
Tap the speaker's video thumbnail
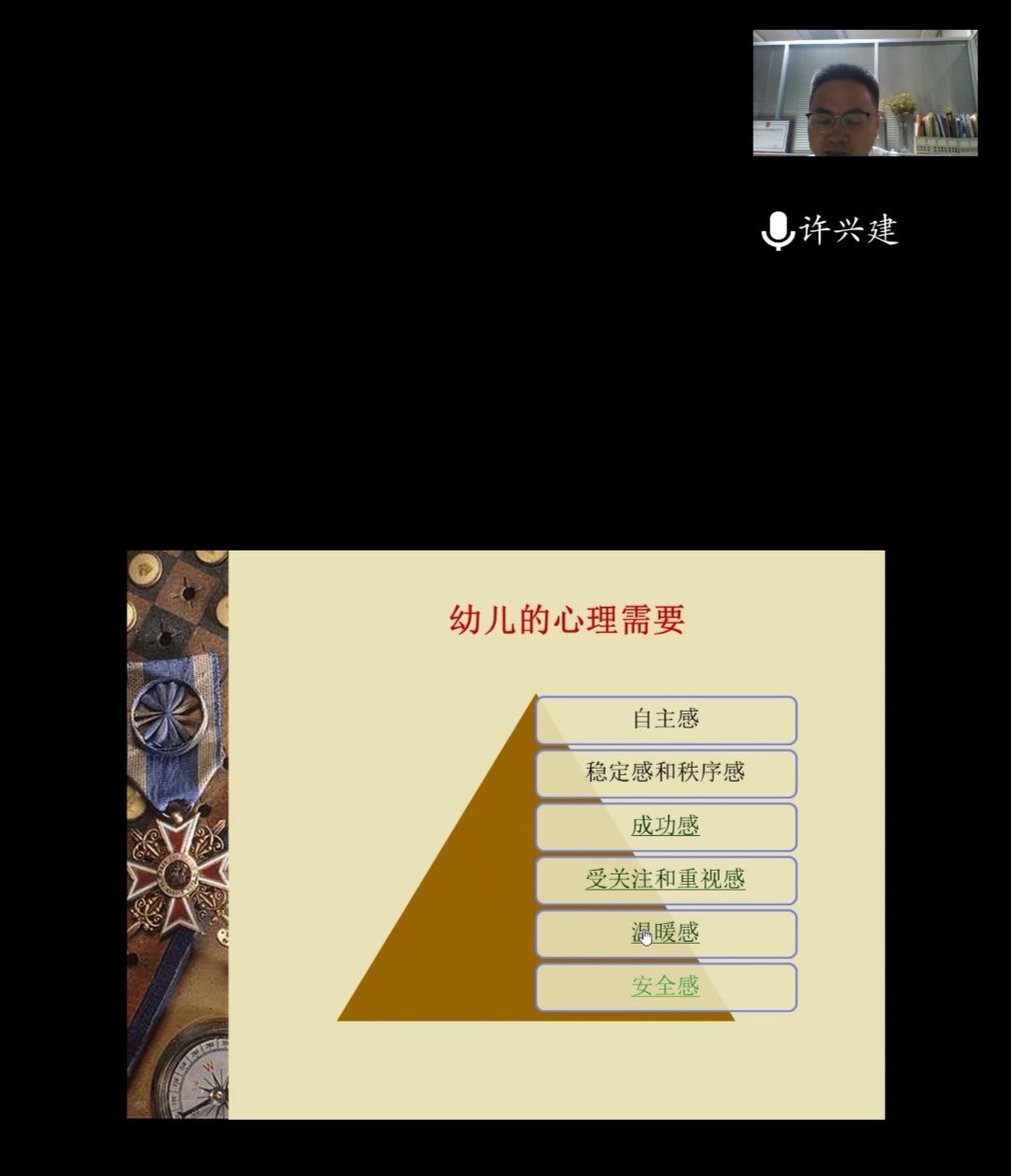[x=865, y=94]
